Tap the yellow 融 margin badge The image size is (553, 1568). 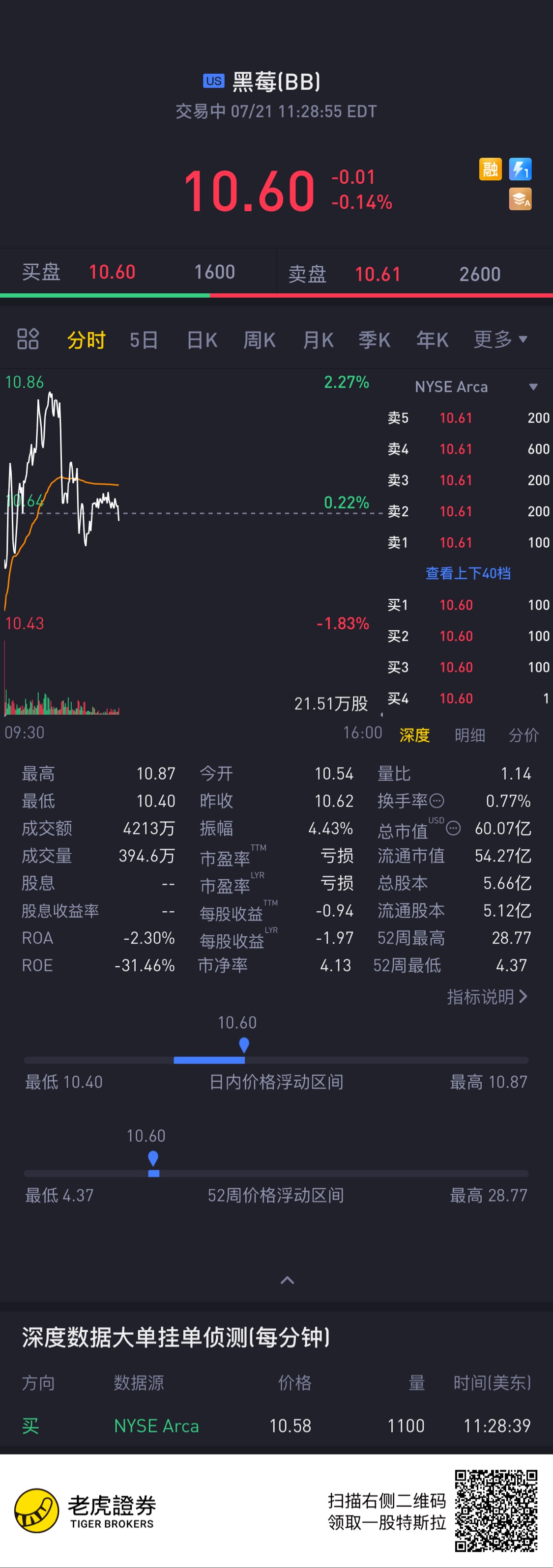tap(490, 169)
